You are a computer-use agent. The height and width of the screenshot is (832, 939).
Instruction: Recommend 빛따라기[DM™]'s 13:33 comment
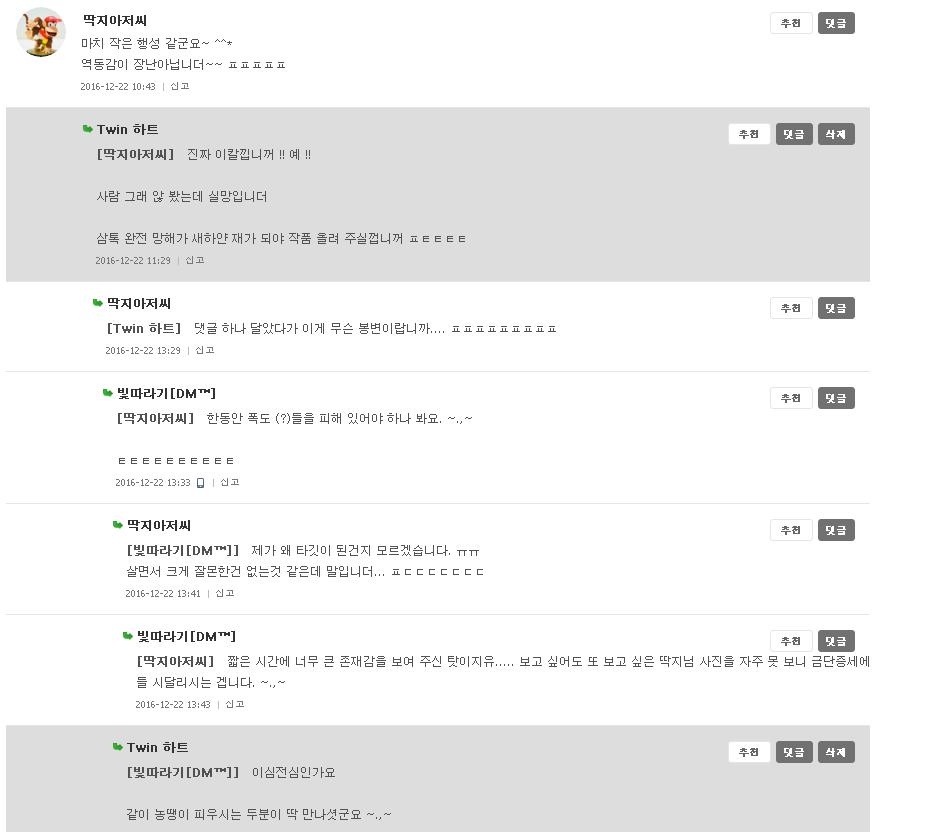(x=790, y=398)
